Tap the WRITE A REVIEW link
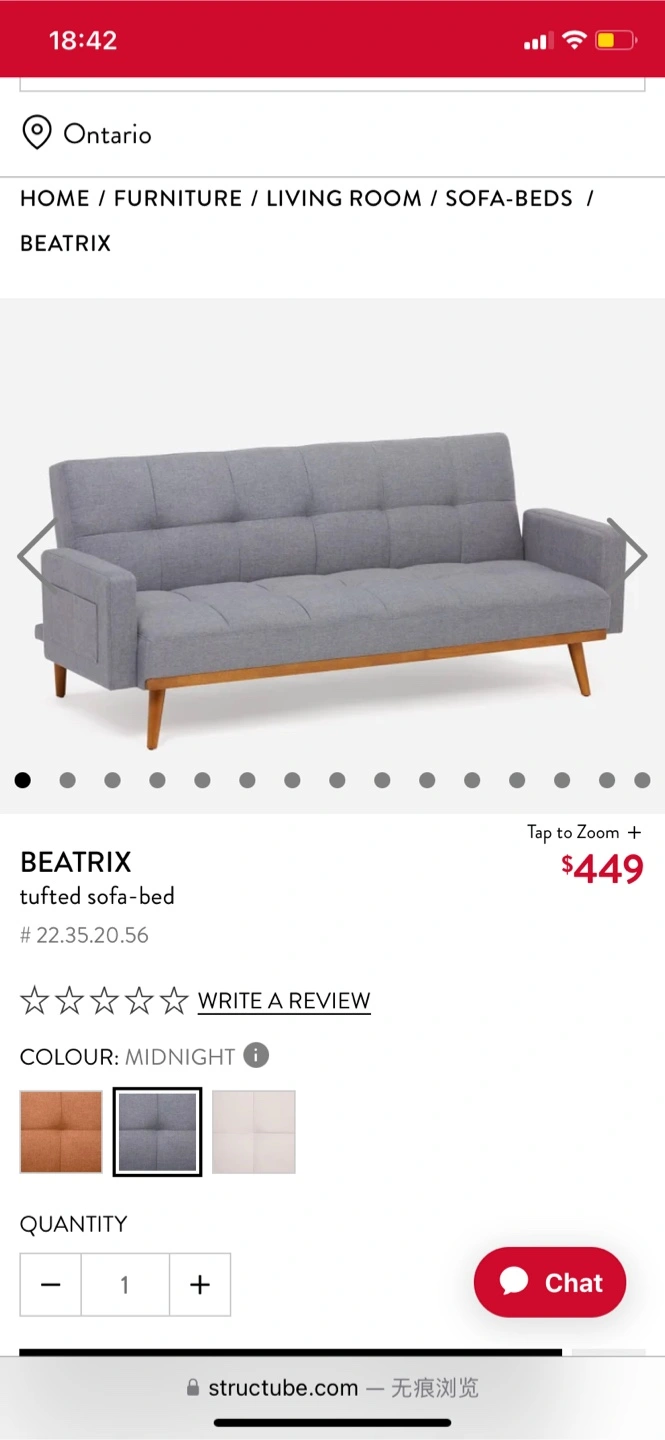This screenshot has width=665, height=1440. (x=284, y=1001)
